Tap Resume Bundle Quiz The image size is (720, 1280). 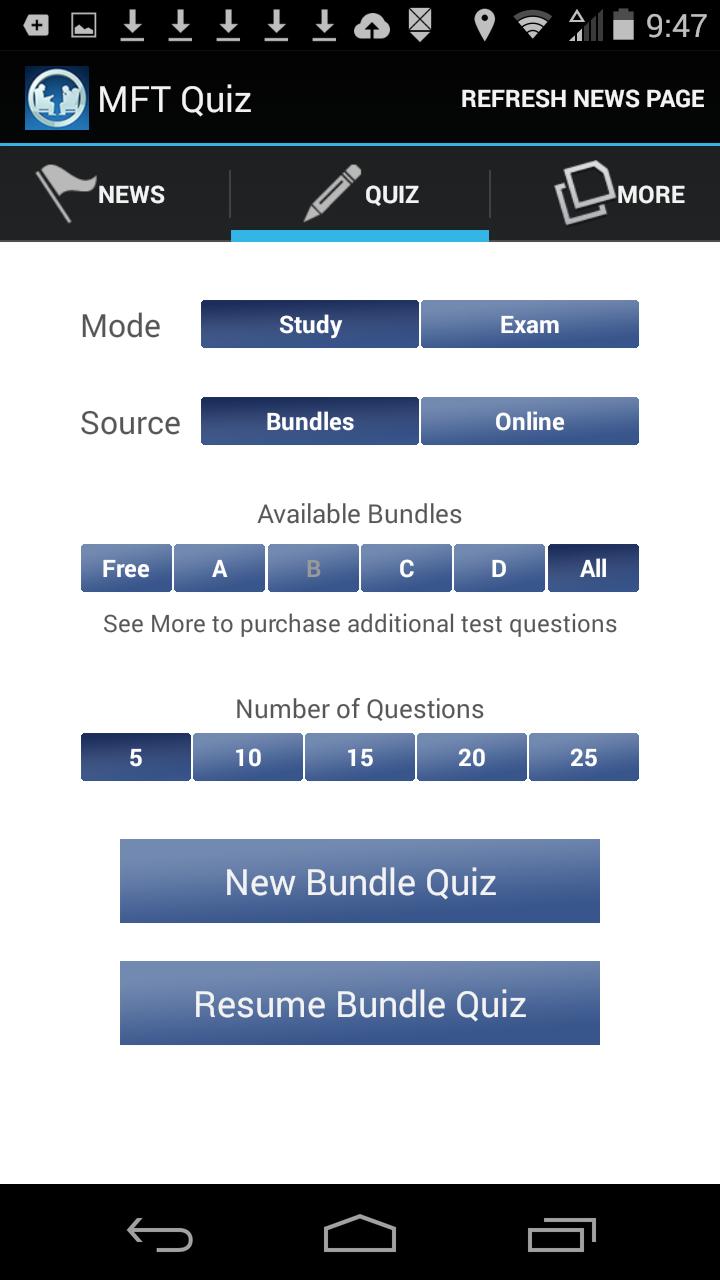click(359, 1003)
